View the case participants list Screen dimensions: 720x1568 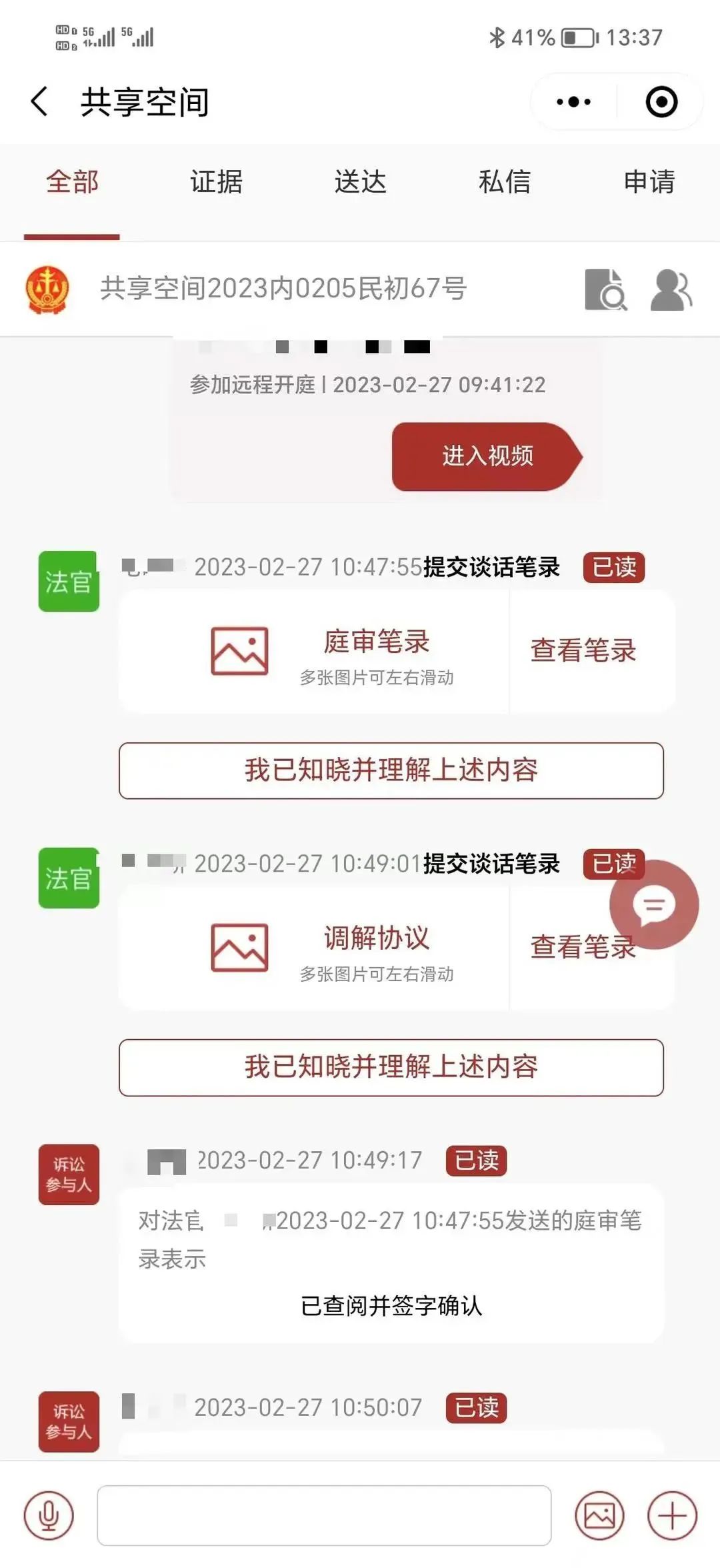point(671,289)
